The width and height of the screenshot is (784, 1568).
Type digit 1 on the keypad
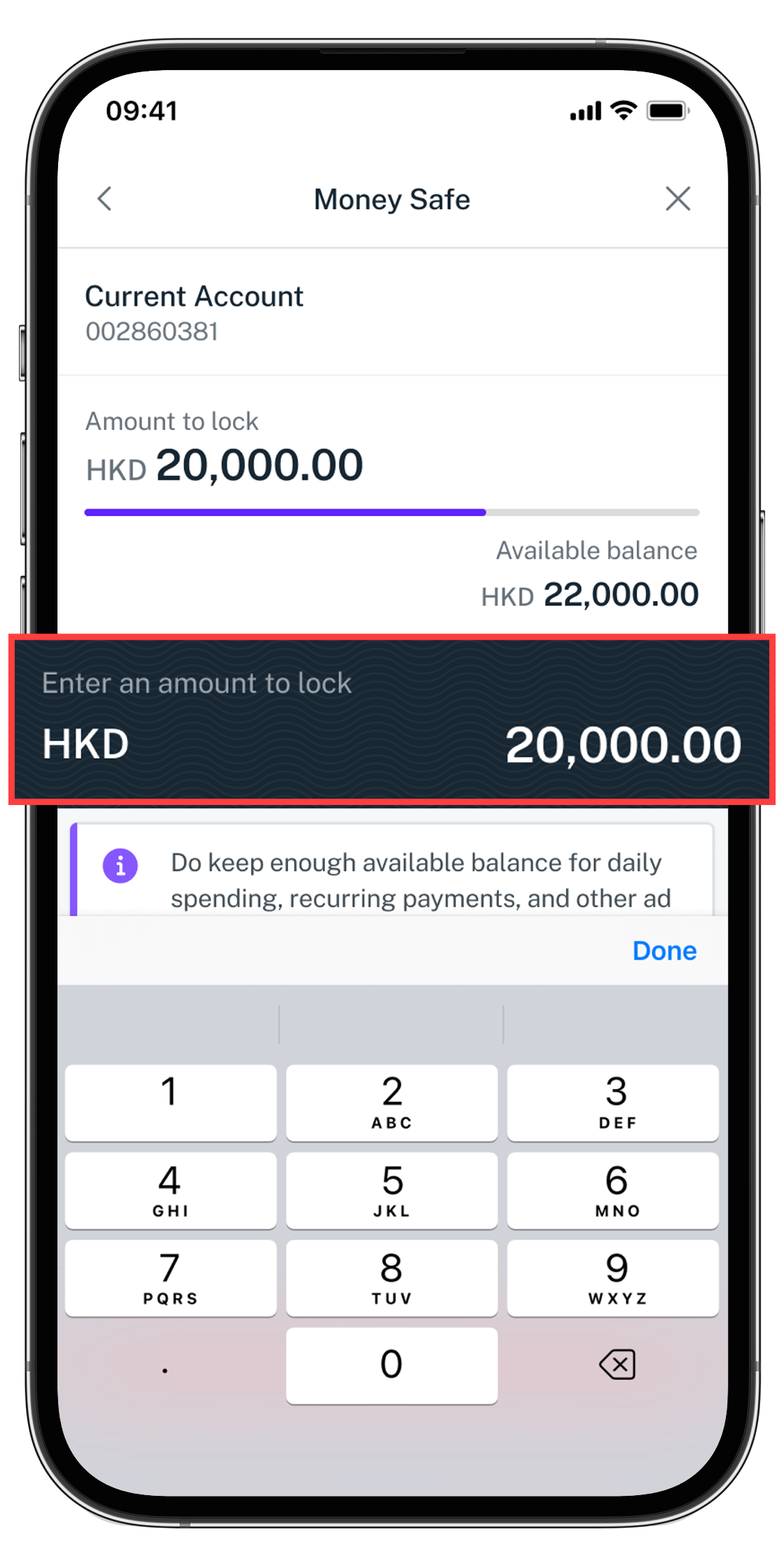tap(170, 1102)
